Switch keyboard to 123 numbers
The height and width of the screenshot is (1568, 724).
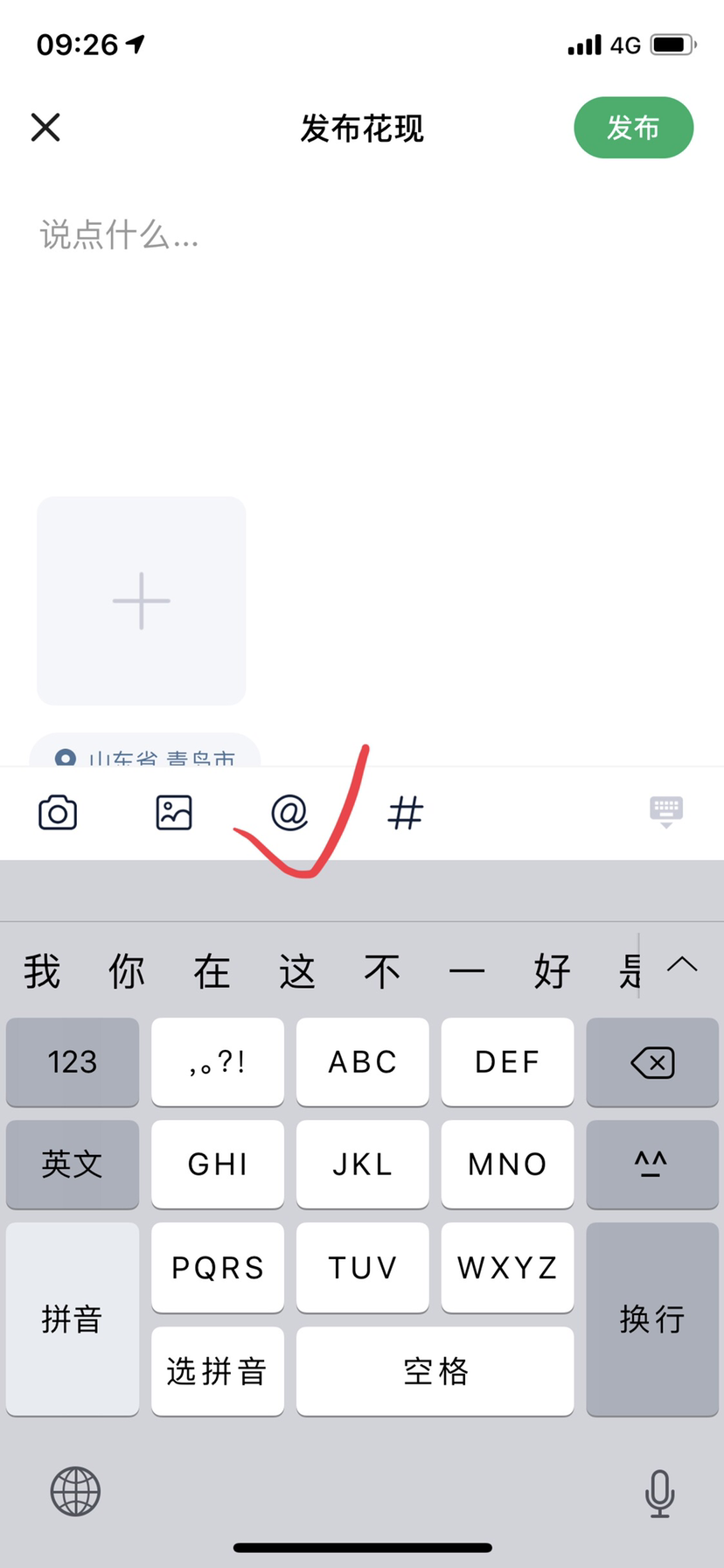73,1061
